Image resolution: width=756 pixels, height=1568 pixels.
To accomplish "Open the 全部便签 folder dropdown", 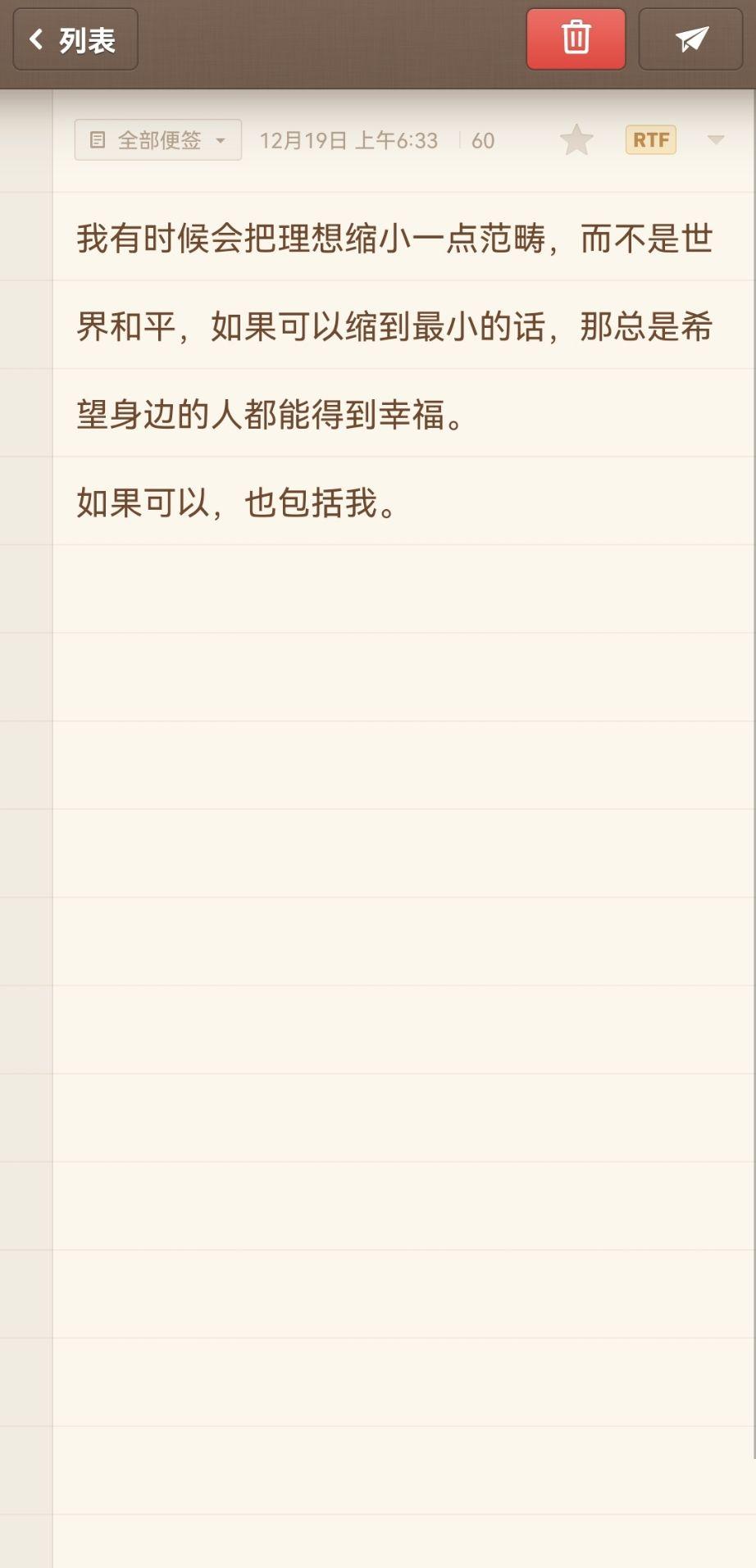I will [157, 140].
